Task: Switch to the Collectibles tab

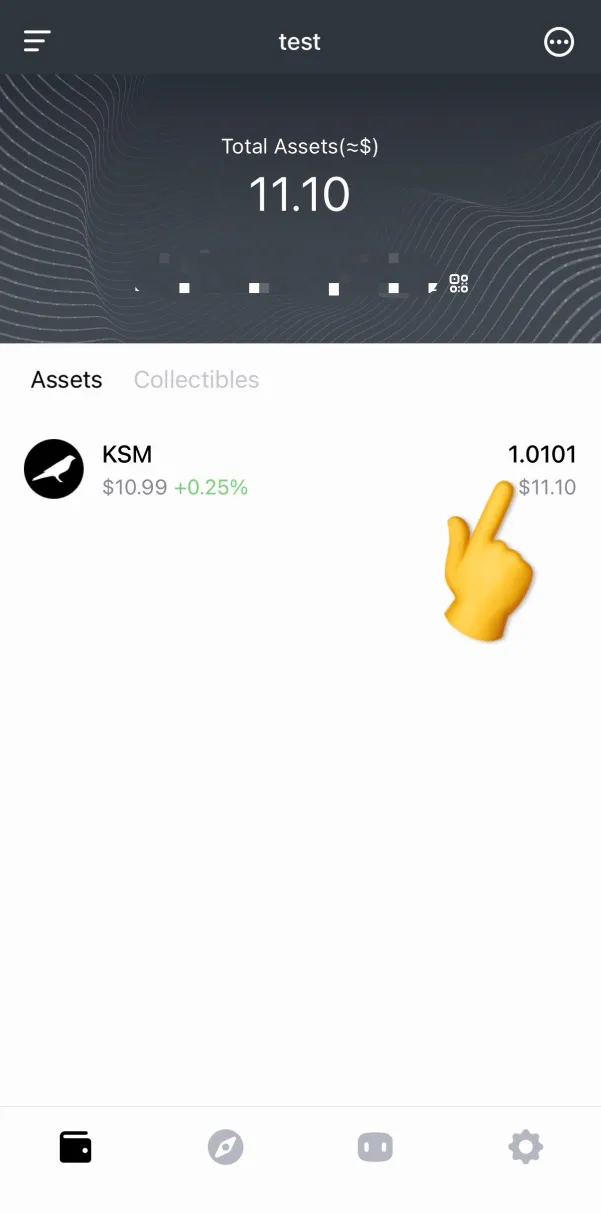Action: pyautogui.click(x=196, y=380)
